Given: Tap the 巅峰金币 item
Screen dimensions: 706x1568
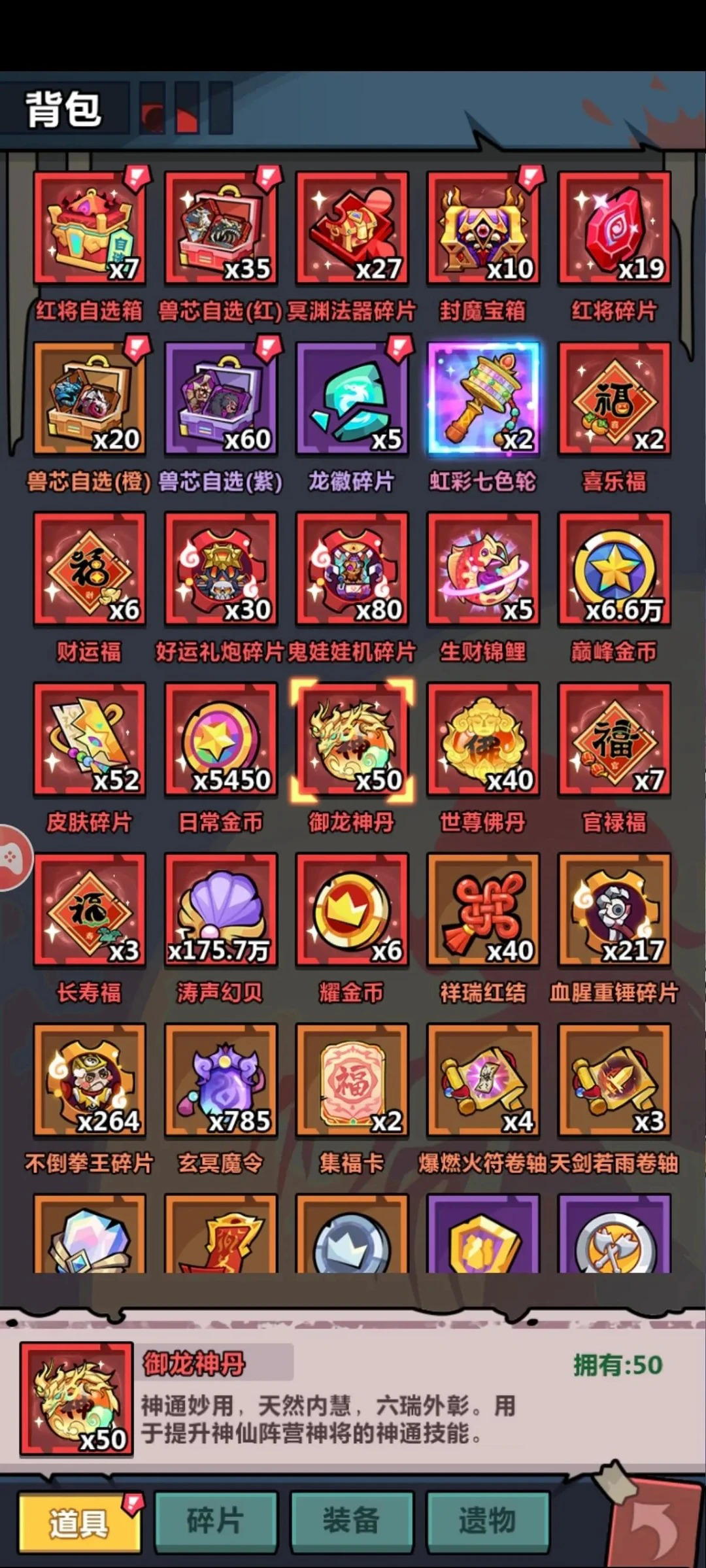Looking at the screenshot, I should pyautogui.click(x=614, y=568).
